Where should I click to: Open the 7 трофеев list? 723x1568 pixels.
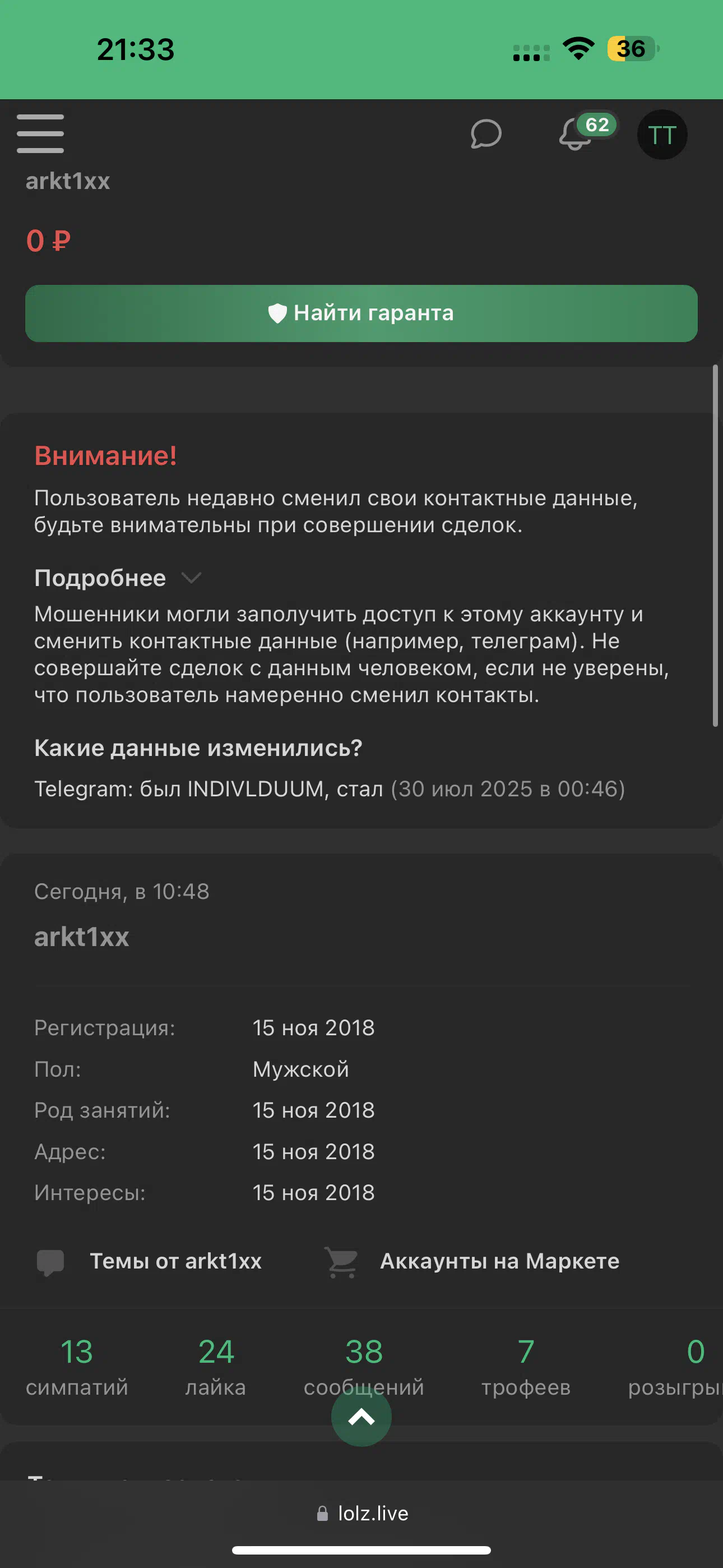pos(526,1367)
